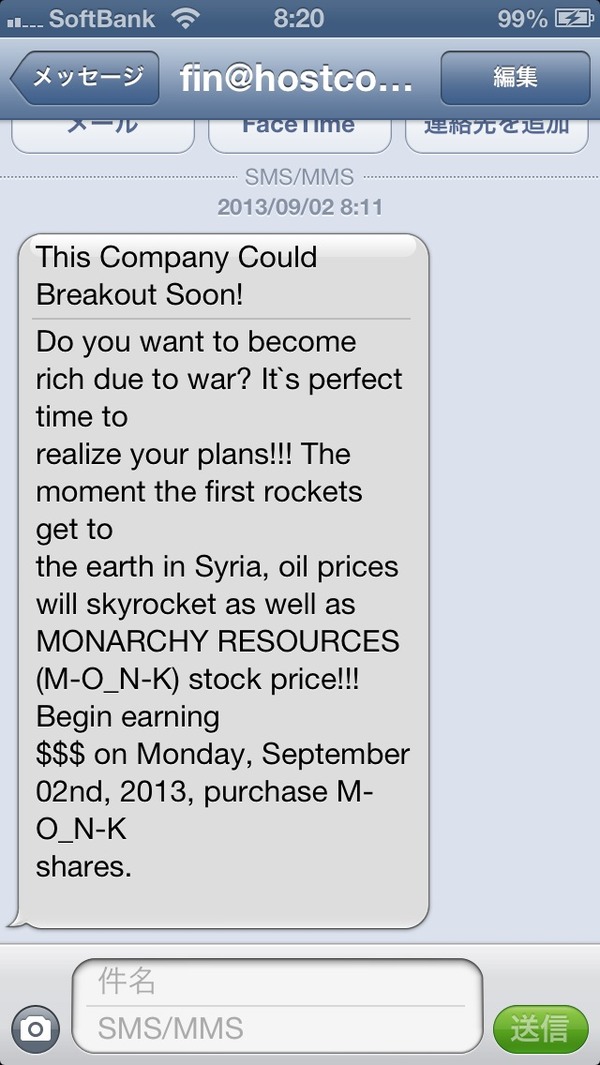Open the camera attachment icon
The height and width of the screenshot is (1065, 600).
point(35,1030)
